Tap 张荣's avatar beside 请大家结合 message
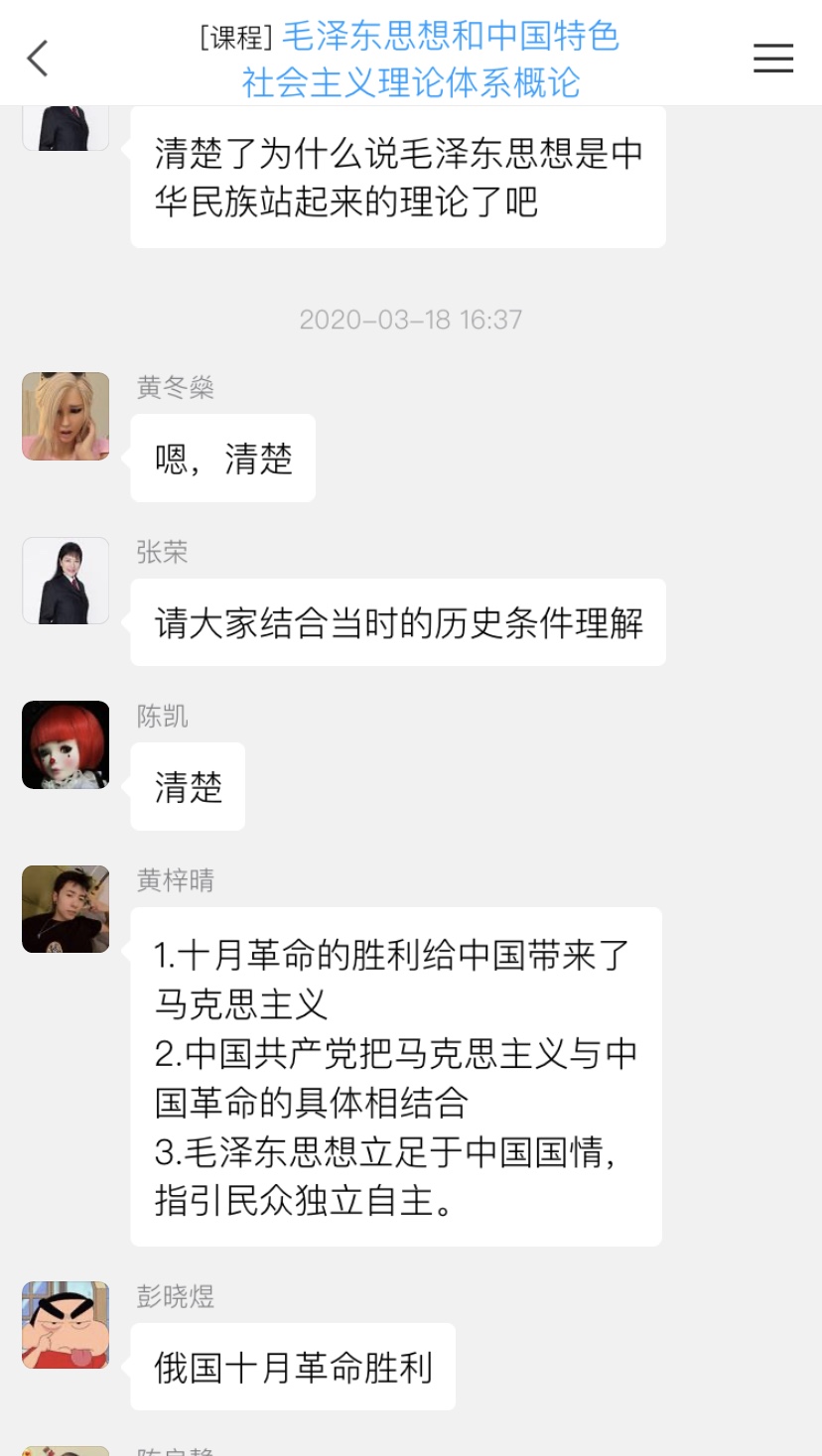This screenshot has width=822, height=1456. click(x=66, y=581)
